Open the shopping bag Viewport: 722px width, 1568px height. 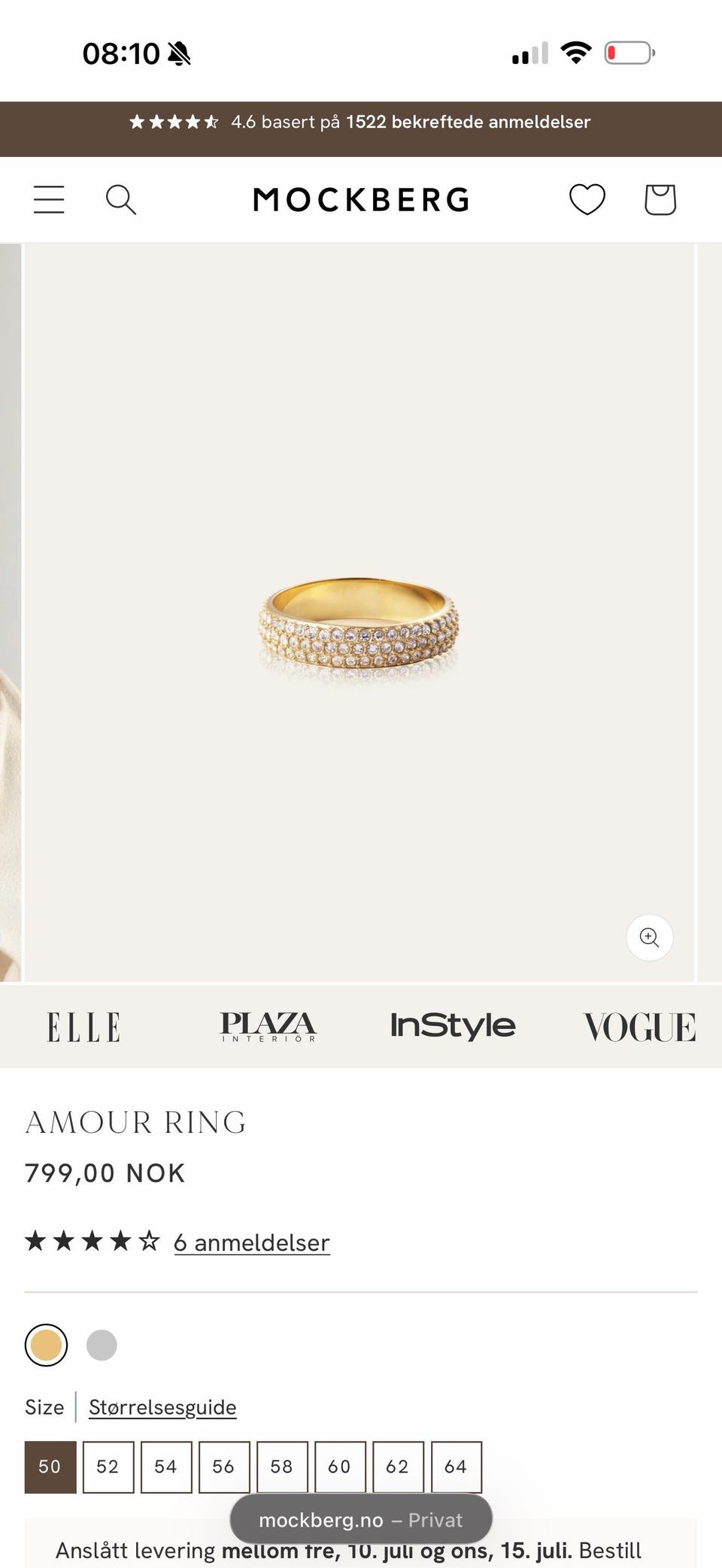(x=660, y=200)
